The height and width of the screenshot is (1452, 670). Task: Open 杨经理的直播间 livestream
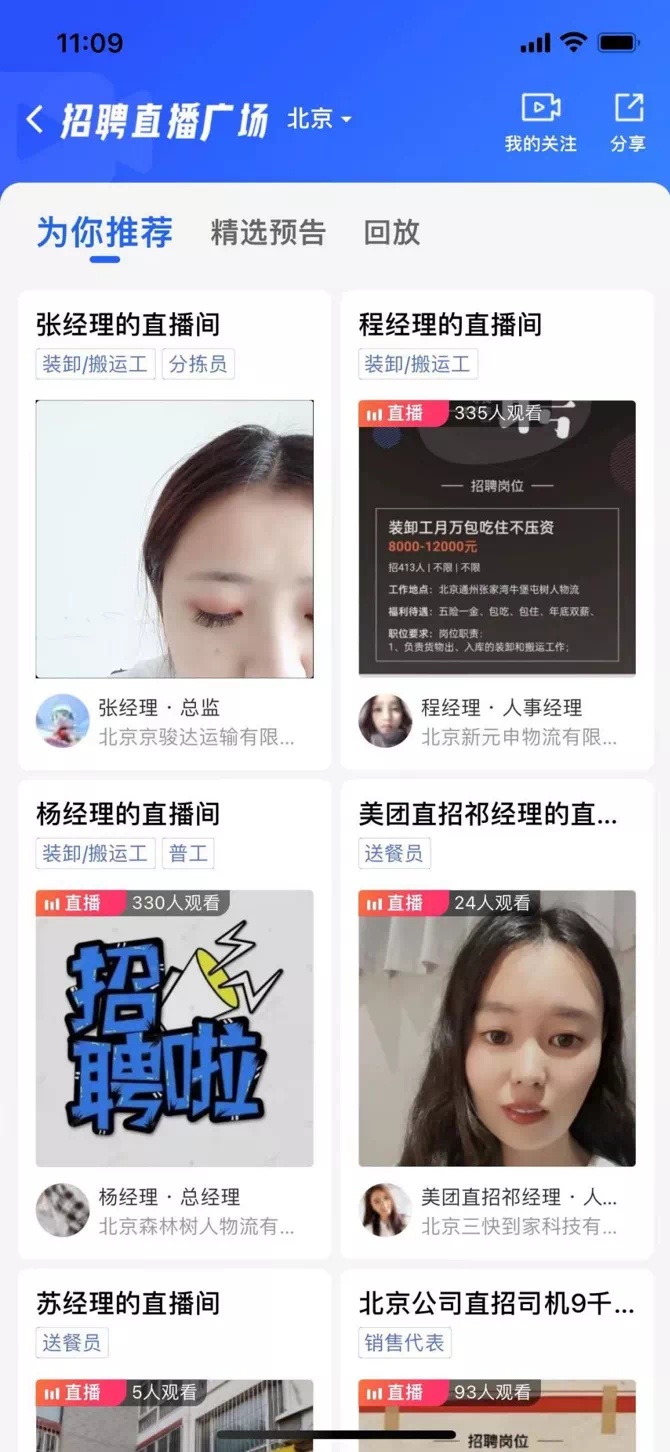pos(174,1028)
